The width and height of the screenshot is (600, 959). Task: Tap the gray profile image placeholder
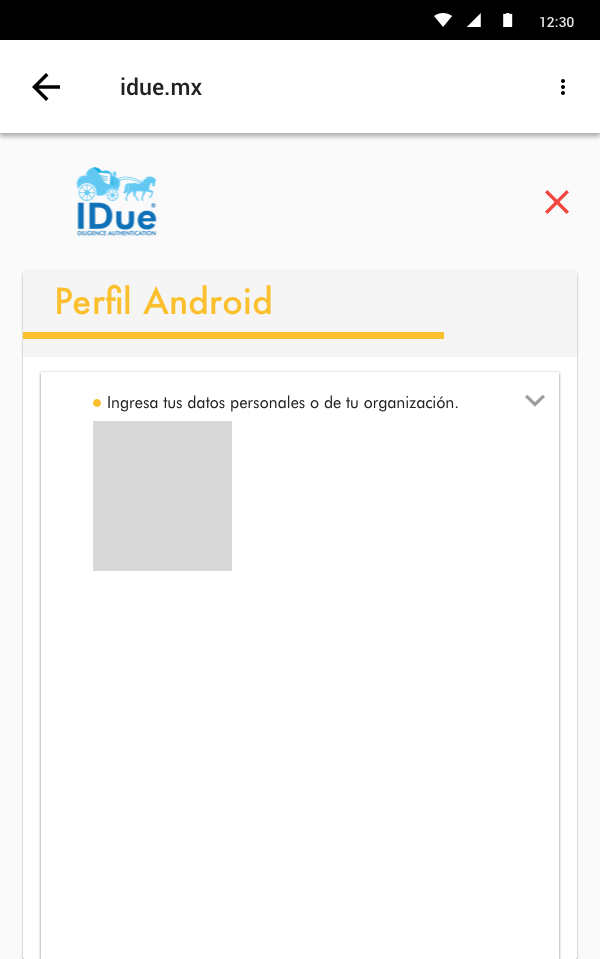[x=162, y=496]
